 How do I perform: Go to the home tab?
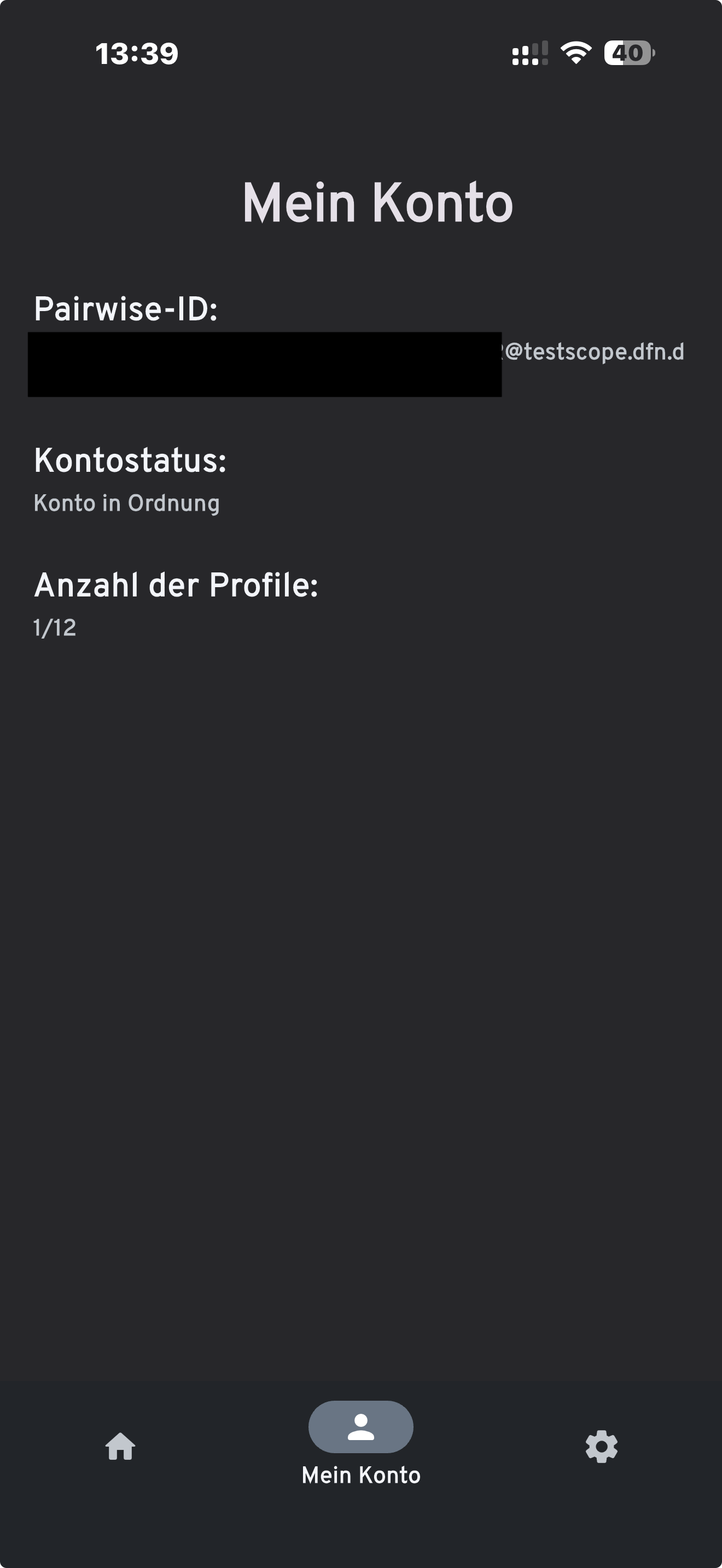coord(120,1446)
